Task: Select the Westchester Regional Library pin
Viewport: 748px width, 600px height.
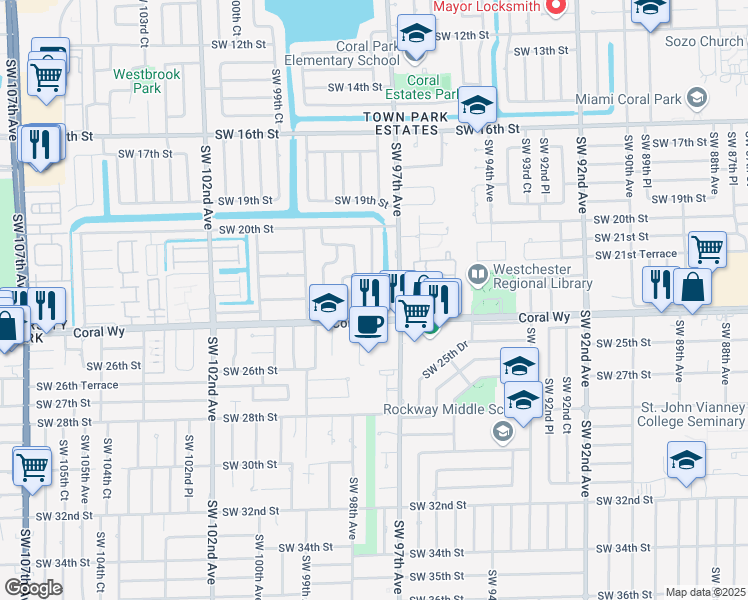Action: point(478,275)
